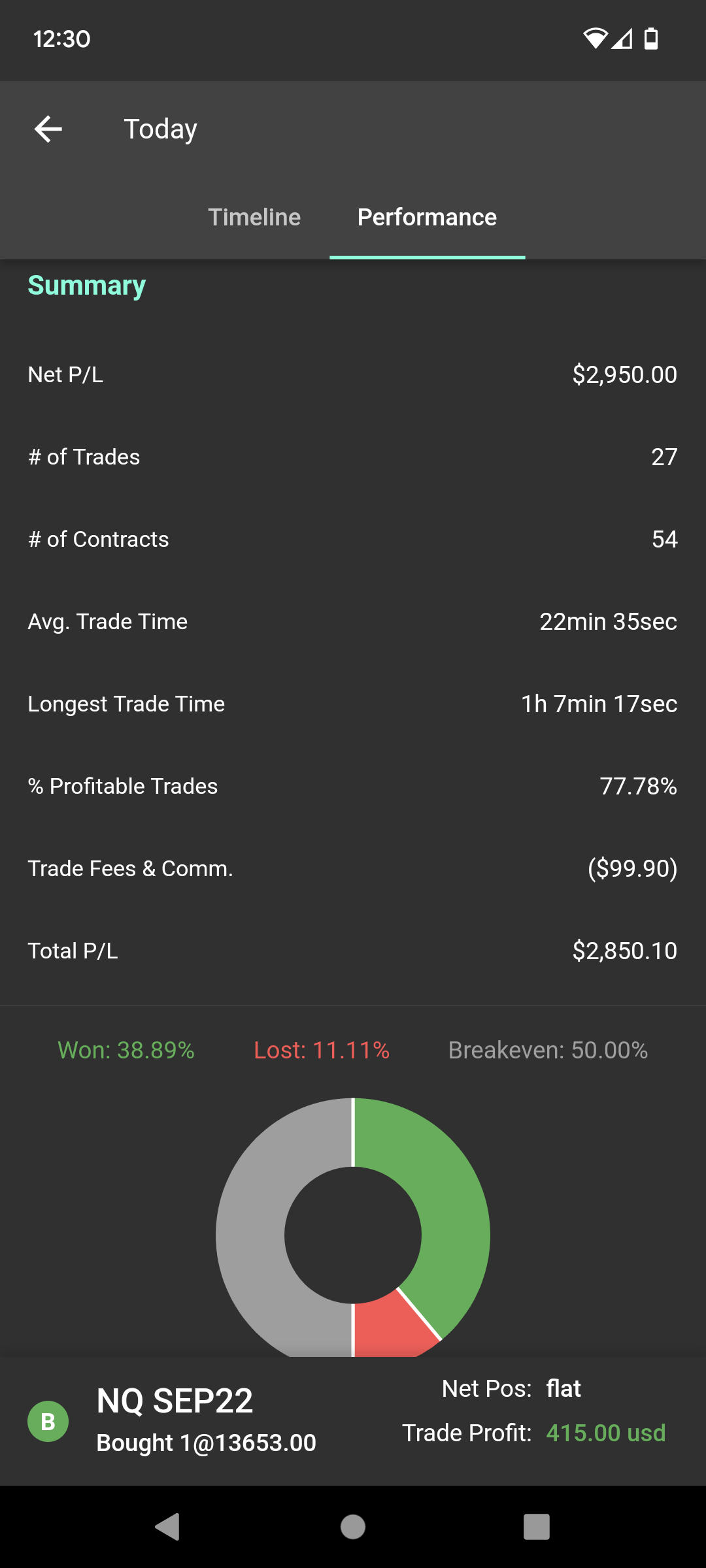Open the recent apps view
The image size is (706, 1568).
(536, 1527)
